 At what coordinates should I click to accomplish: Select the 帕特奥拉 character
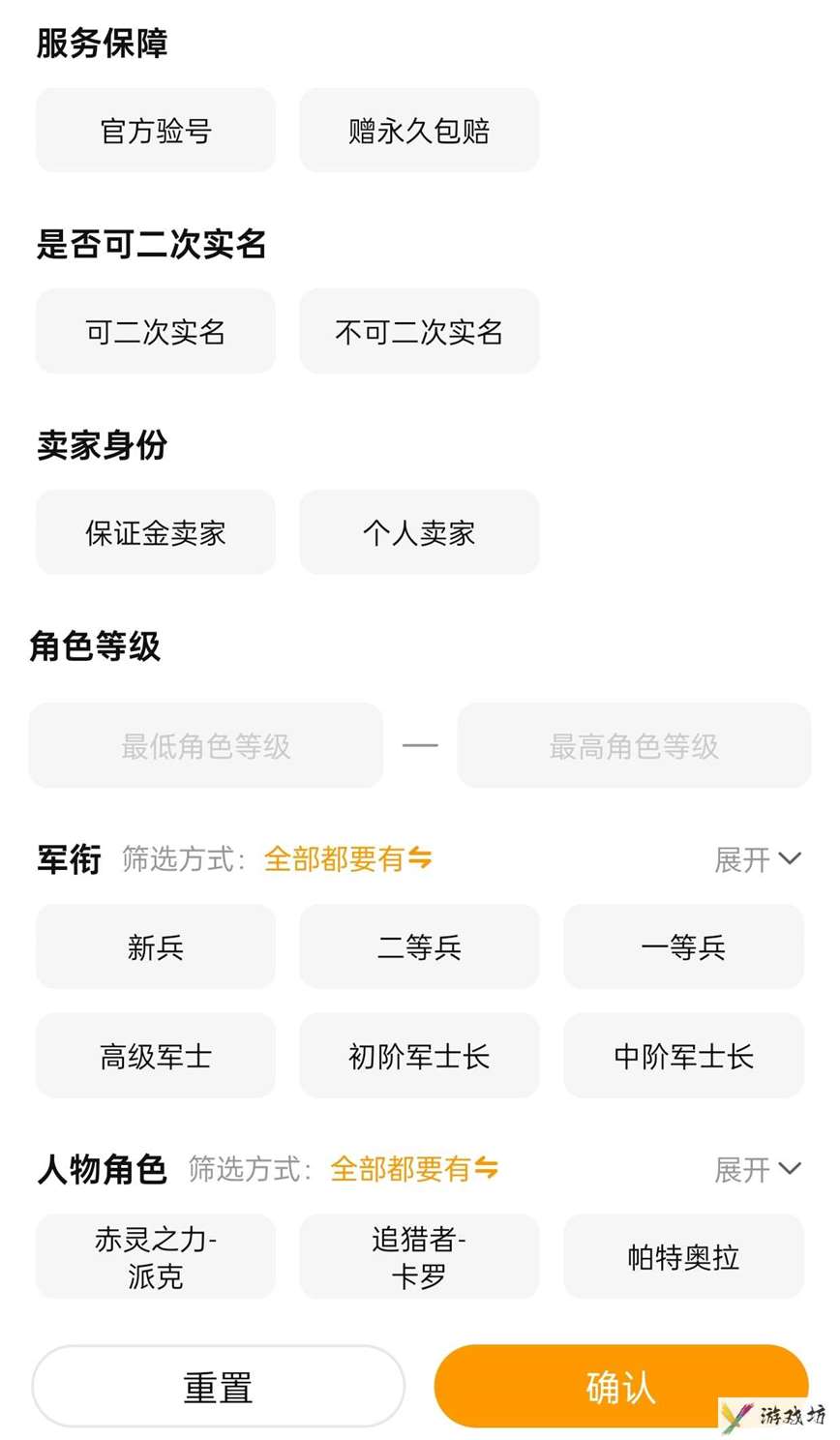click(x=683, y=1257)
